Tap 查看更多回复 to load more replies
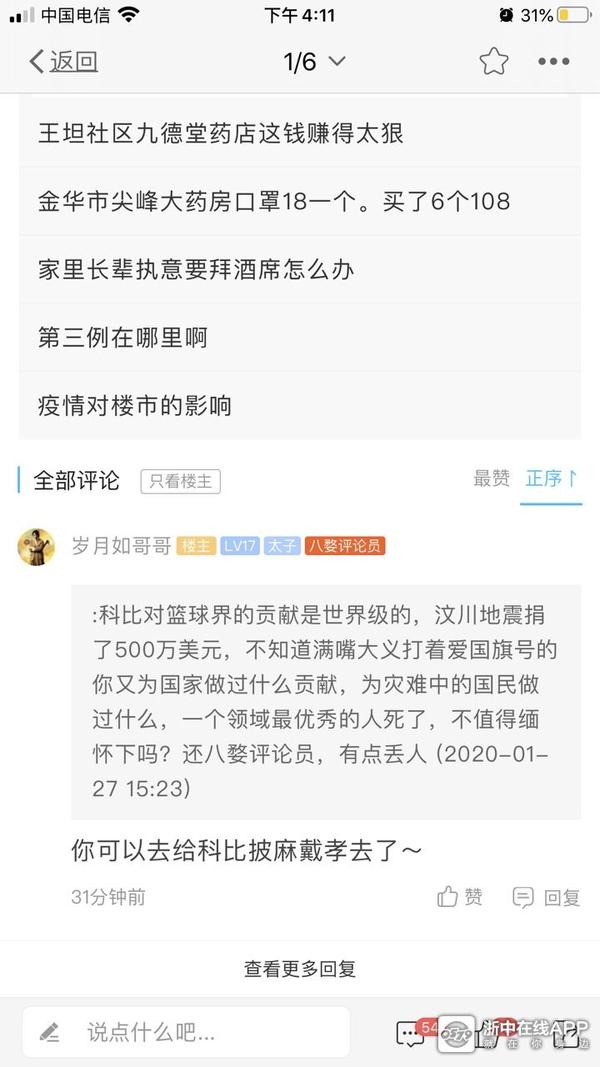 (x=300, y=968)
